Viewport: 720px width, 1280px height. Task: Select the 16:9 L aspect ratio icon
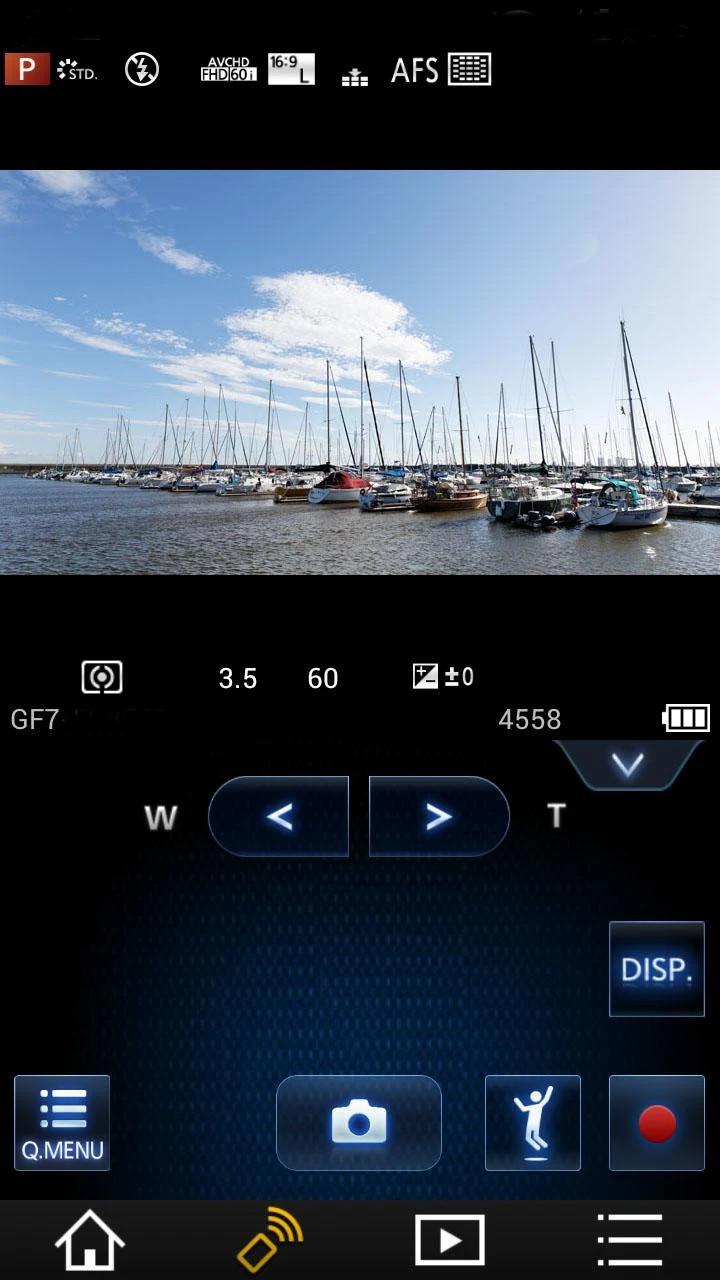[291, 68]
